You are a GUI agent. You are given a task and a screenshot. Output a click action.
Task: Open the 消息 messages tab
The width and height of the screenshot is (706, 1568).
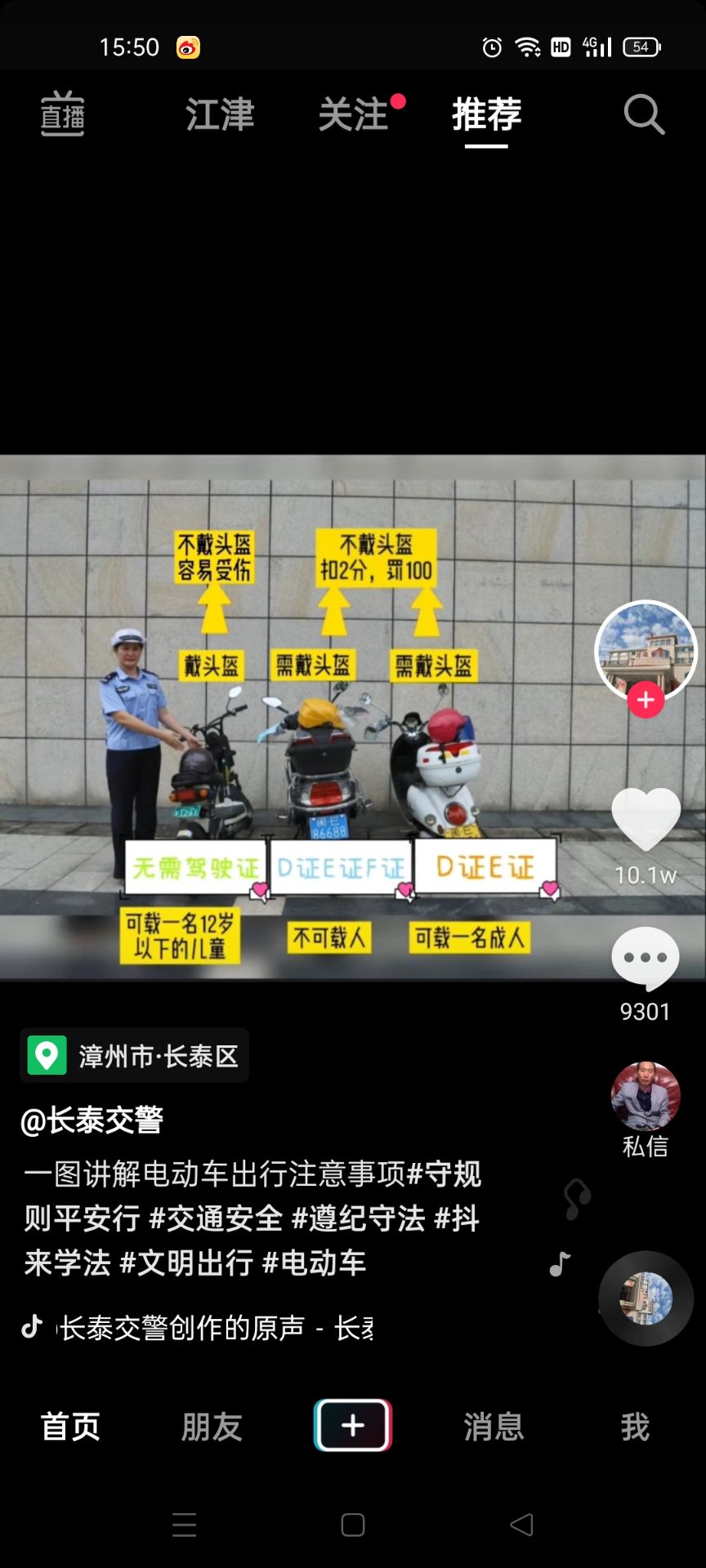tap(494, 1427)
